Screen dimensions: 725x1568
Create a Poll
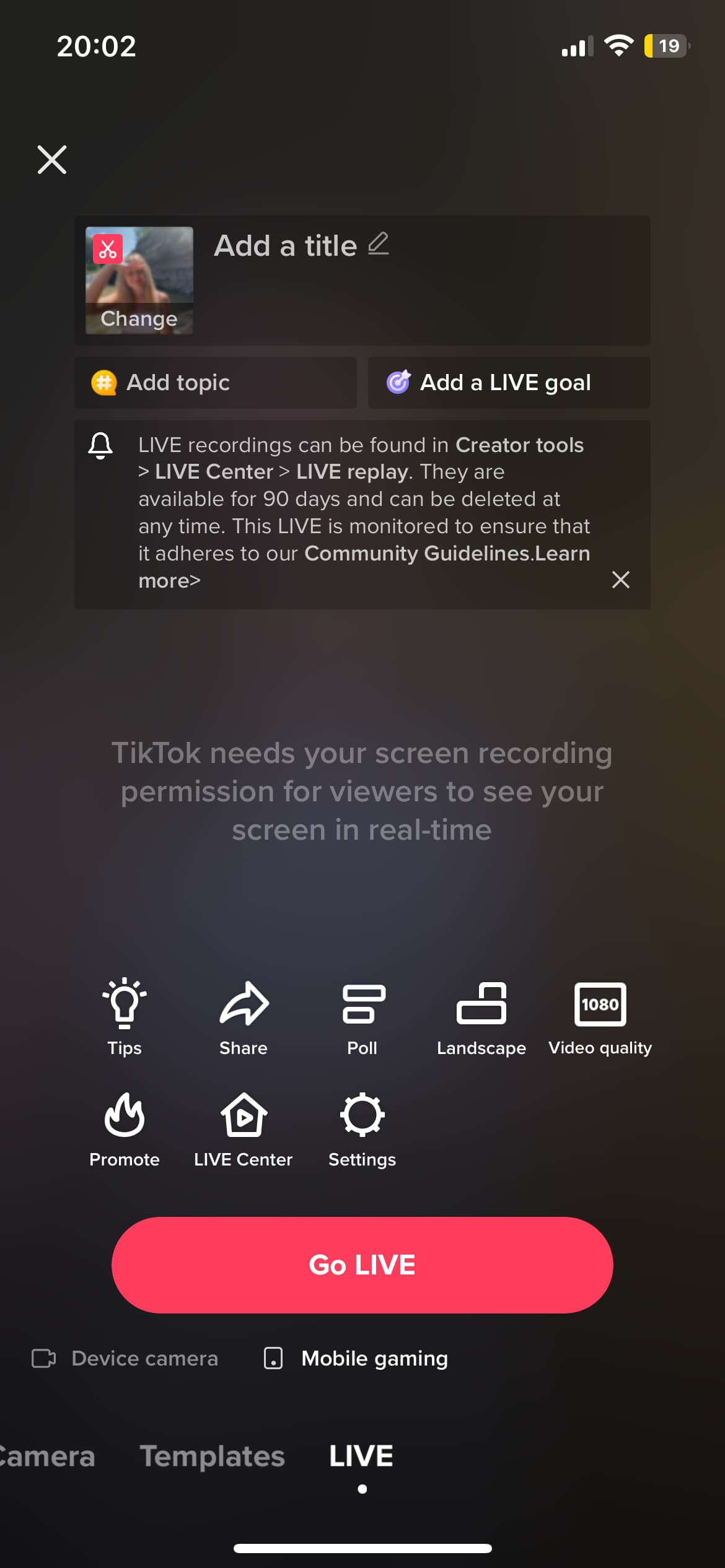point(362,1017)
